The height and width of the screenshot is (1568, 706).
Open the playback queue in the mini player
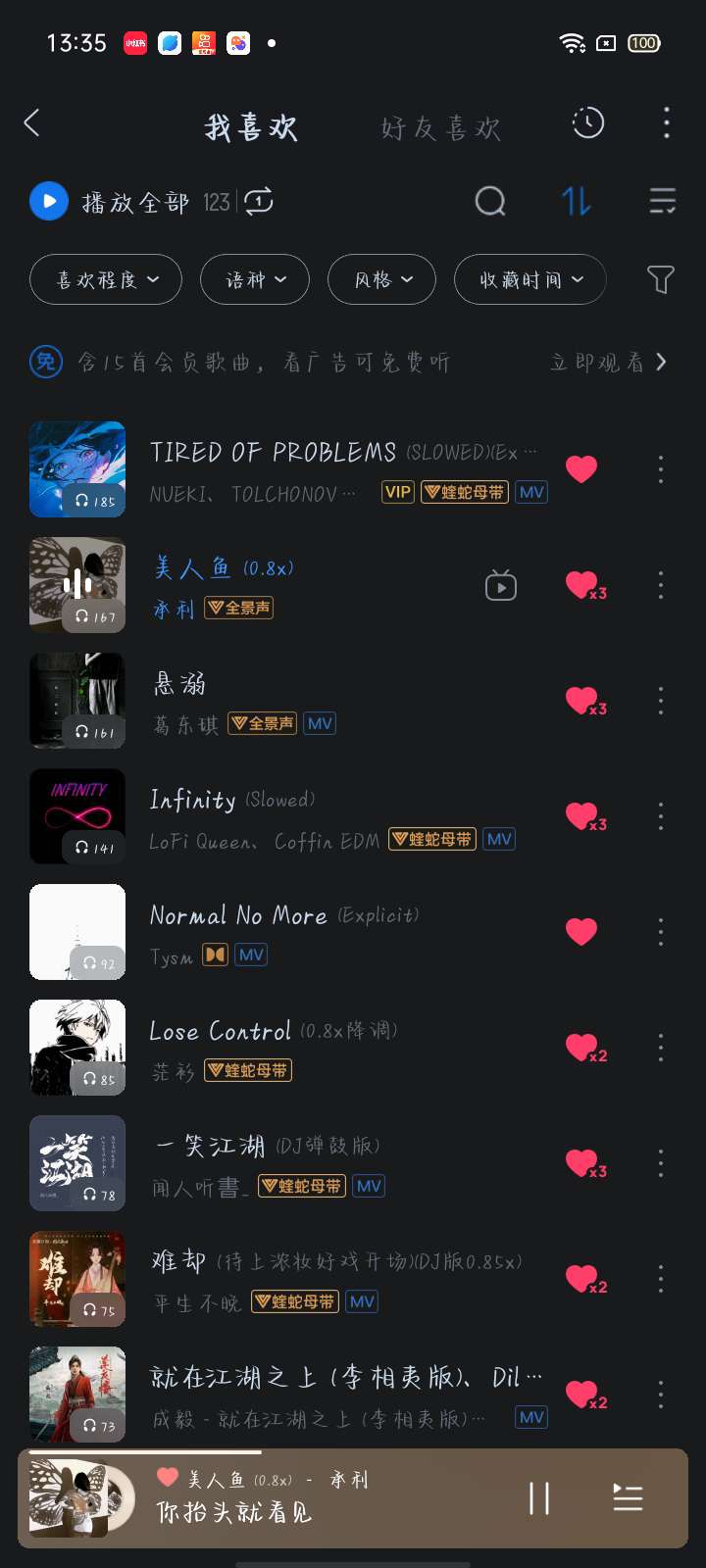pos(628,1498)
